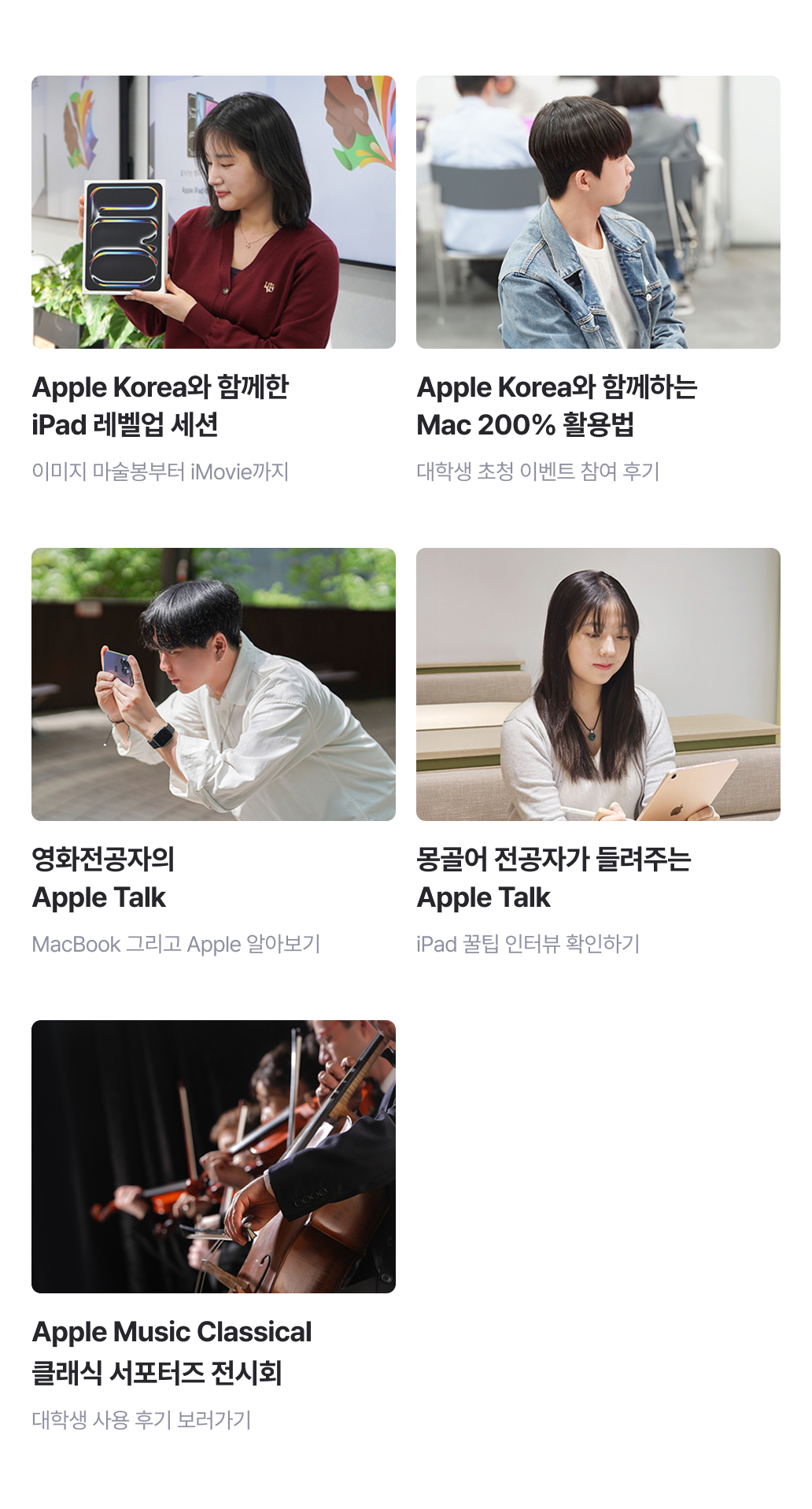This screenshot has height=1509, width=812.
Task: Open the iPad 레벨업 세션 card
Action: coord(213,213)
